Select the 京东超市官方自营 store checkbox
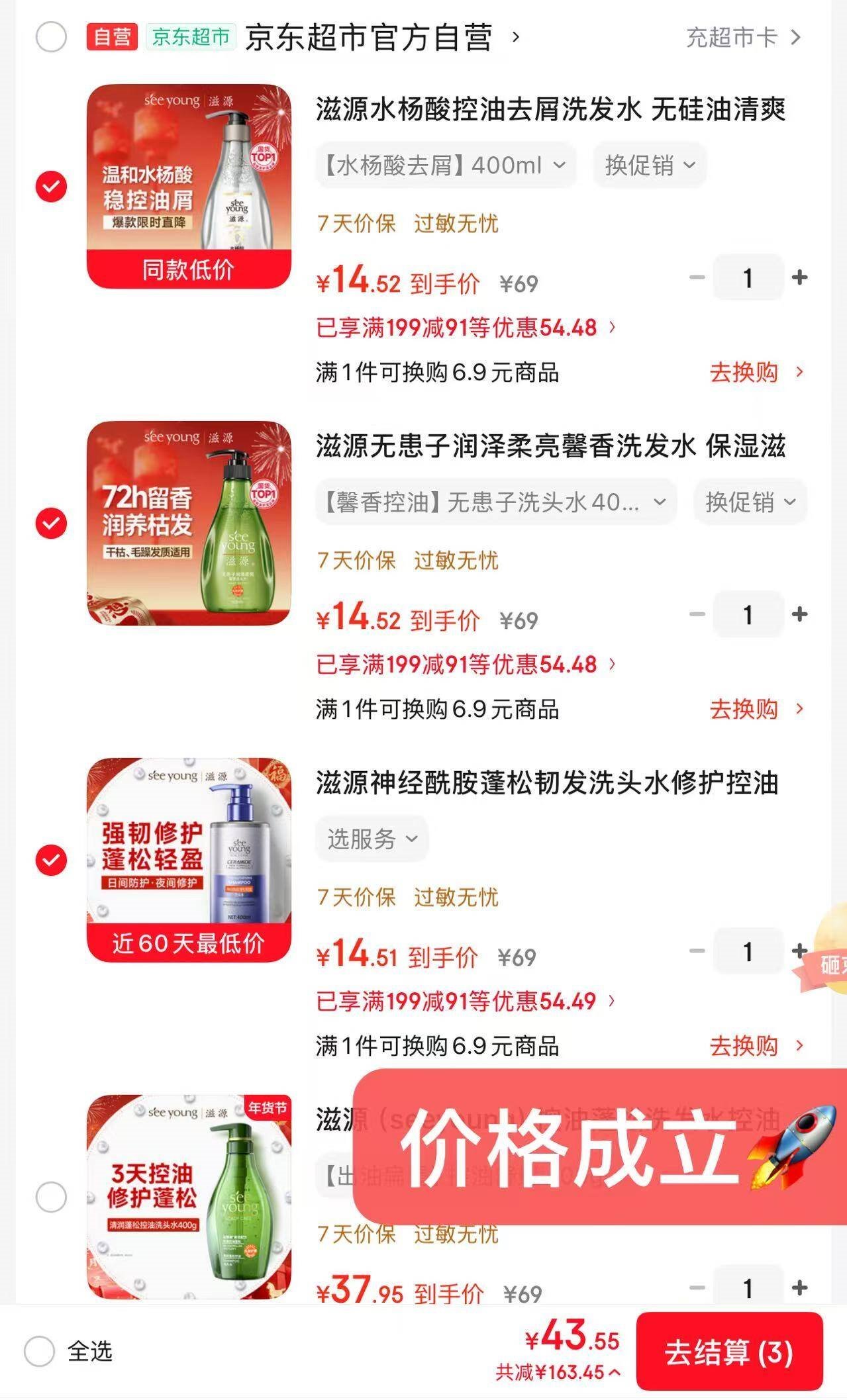 pos(51,37)
